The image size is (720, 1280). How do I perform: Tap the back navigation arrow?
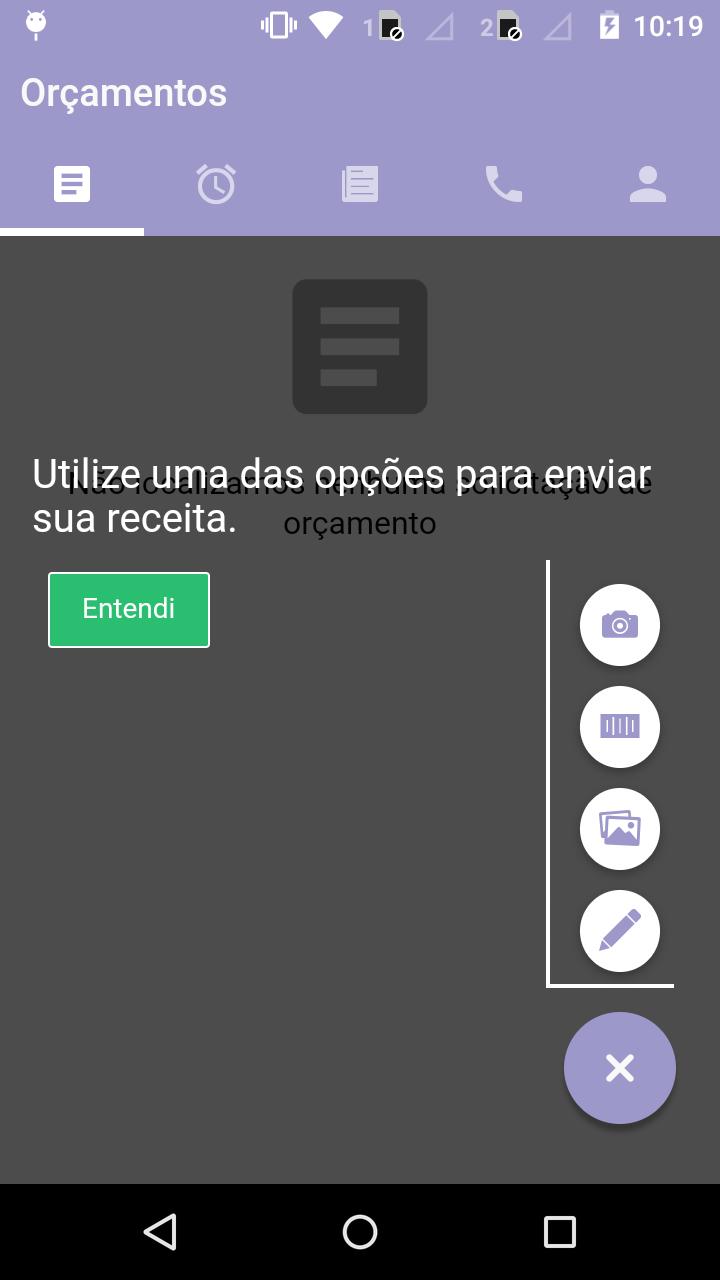161,1232
